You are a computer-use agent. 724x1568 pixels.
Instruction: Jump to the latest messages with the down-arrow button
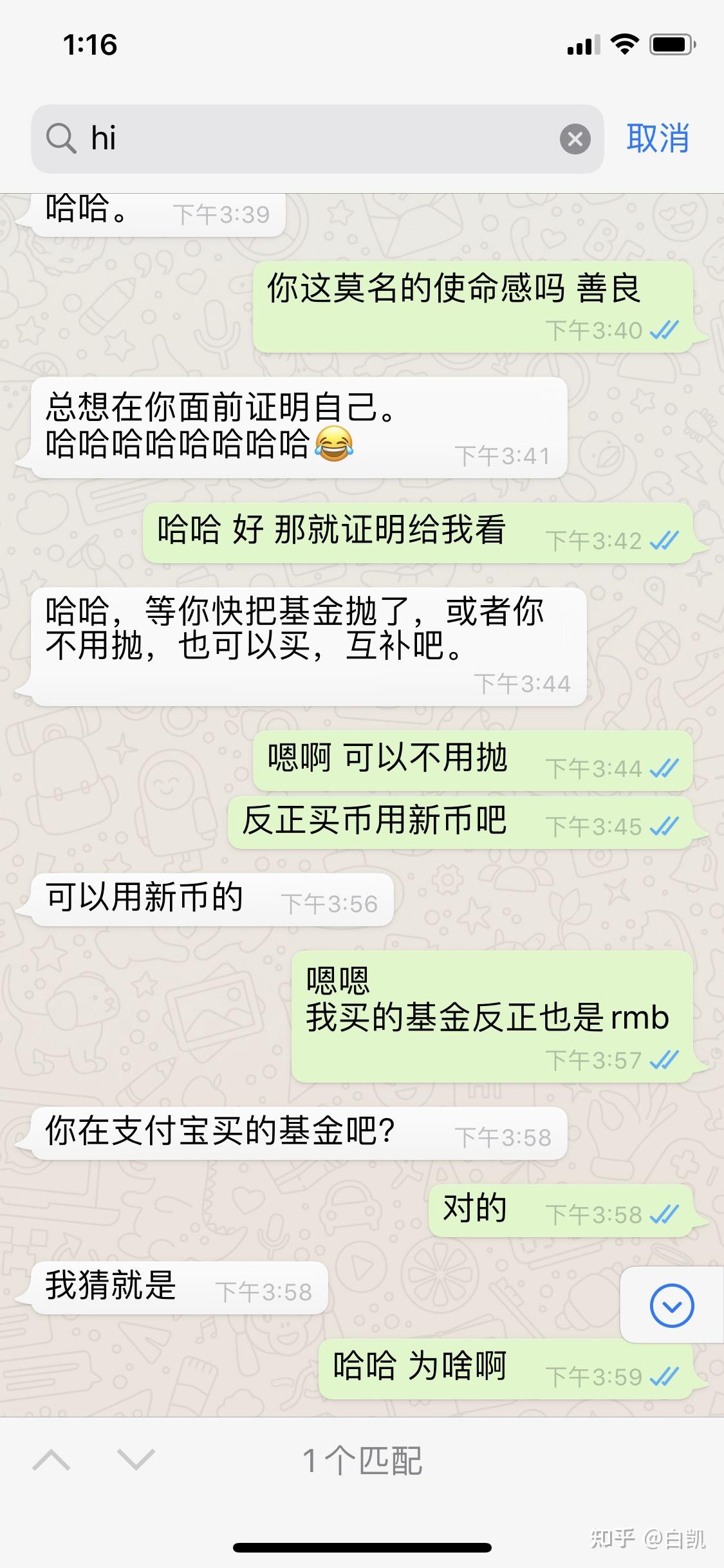click(x=671, y=1305)
